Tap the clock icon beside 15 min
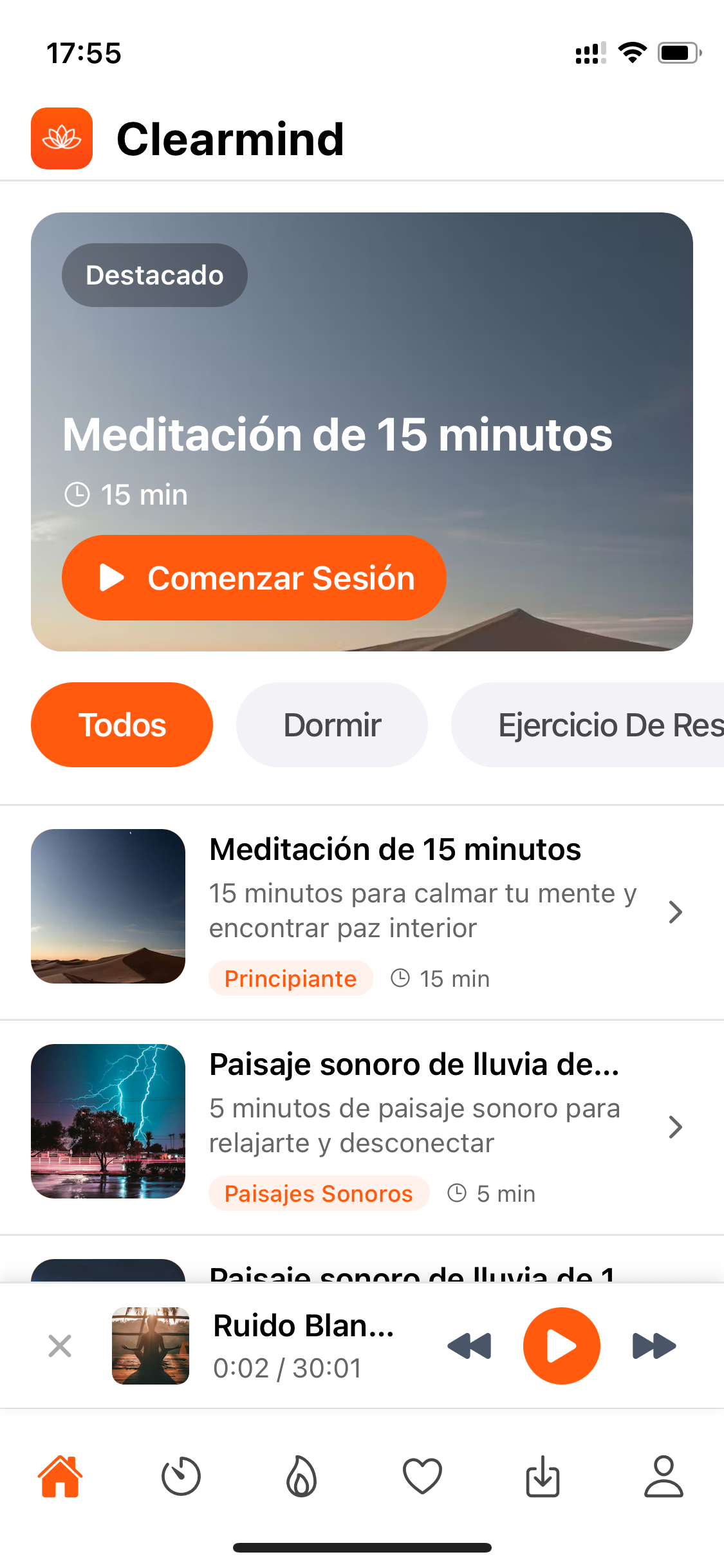 click(x=77, y=494)
